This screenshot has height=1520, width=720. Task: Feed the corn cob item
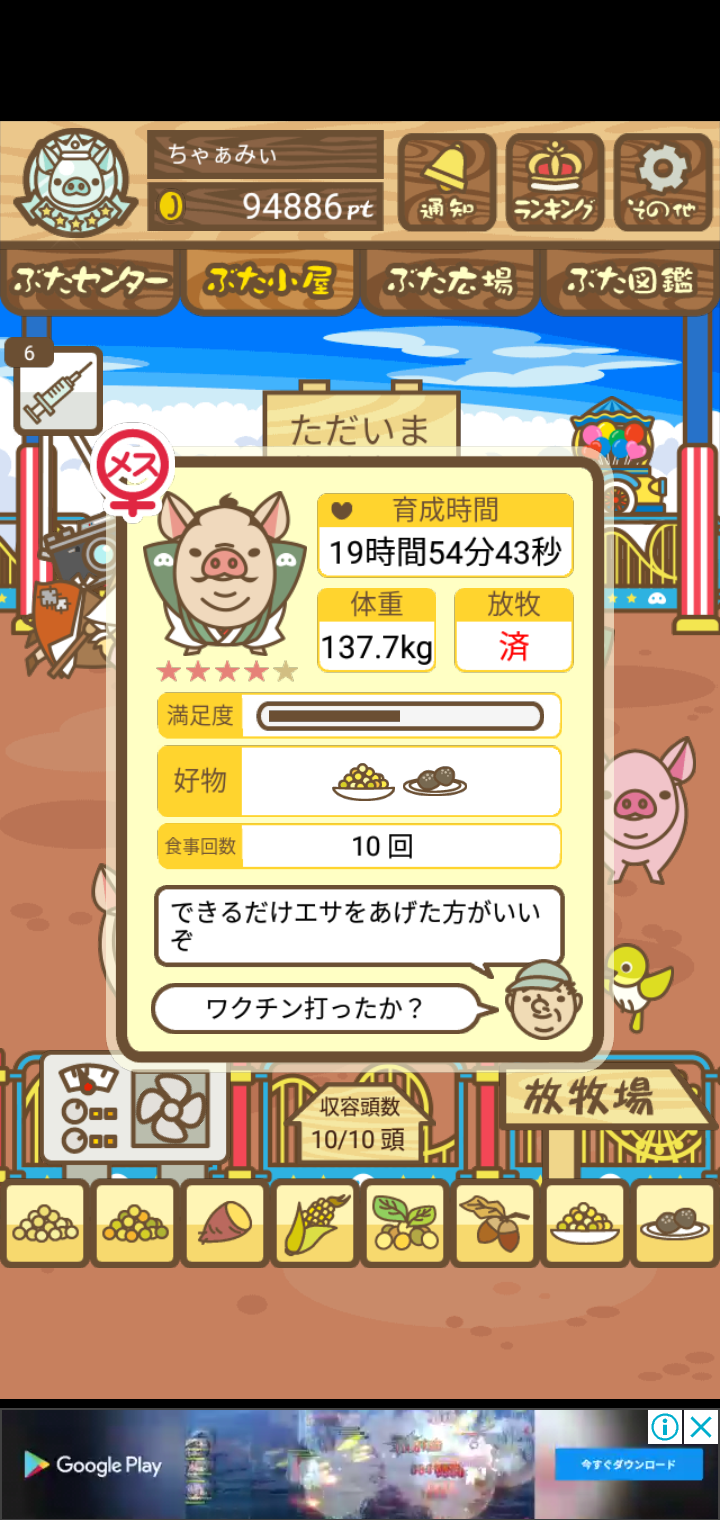pyautogui.click(x=315, y=1223)
